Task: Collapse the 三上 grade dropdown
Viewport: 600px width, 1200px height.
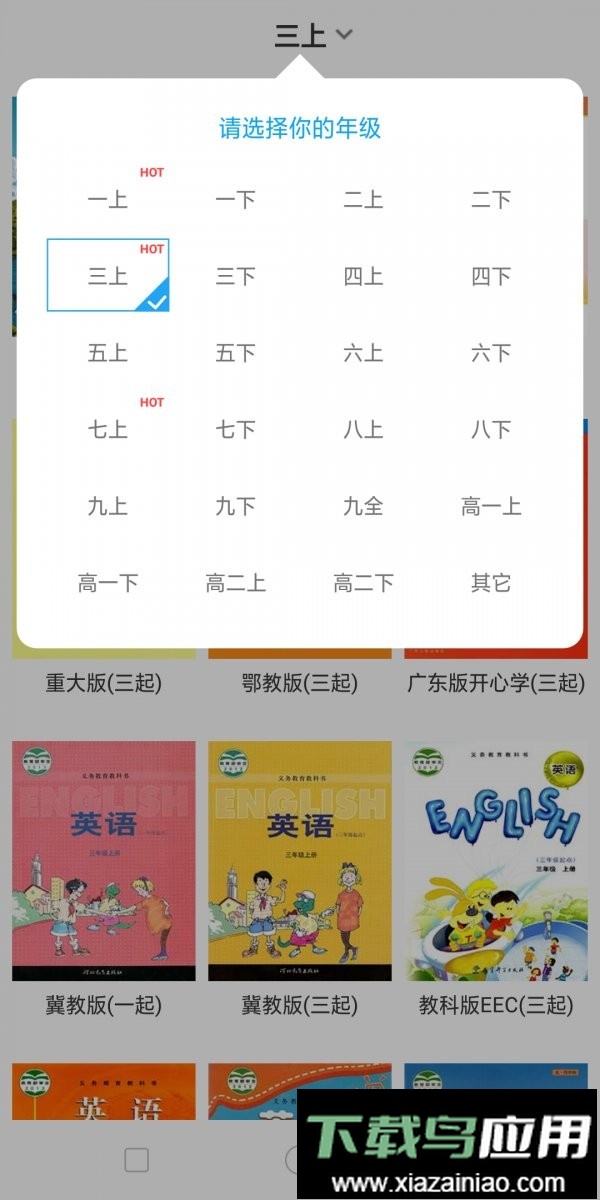Action: [x=314, y=36]
